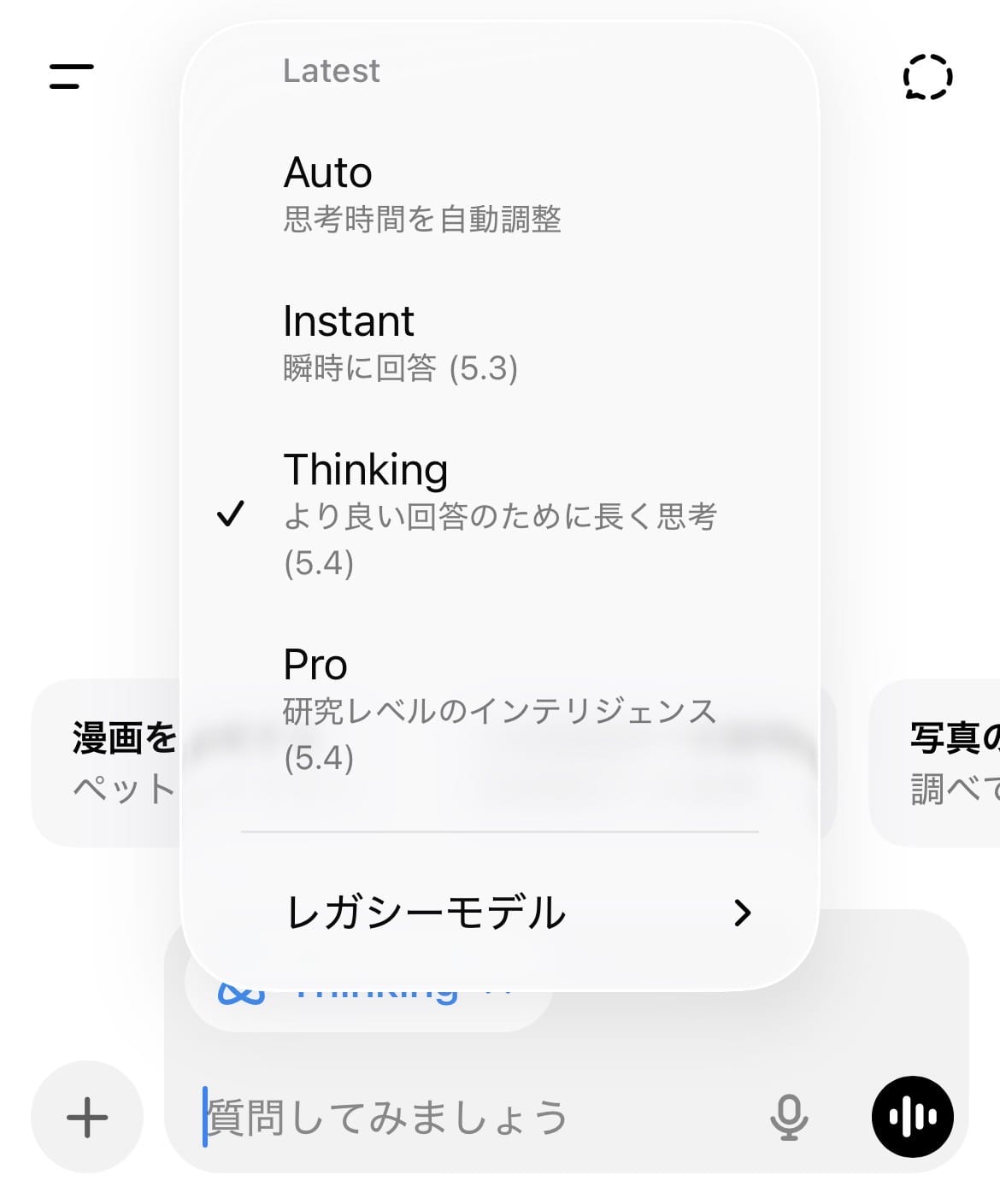Tap the chevron arrow next to レガシーモデル
The image size is (1000, 1204).
tap(742, 913)
